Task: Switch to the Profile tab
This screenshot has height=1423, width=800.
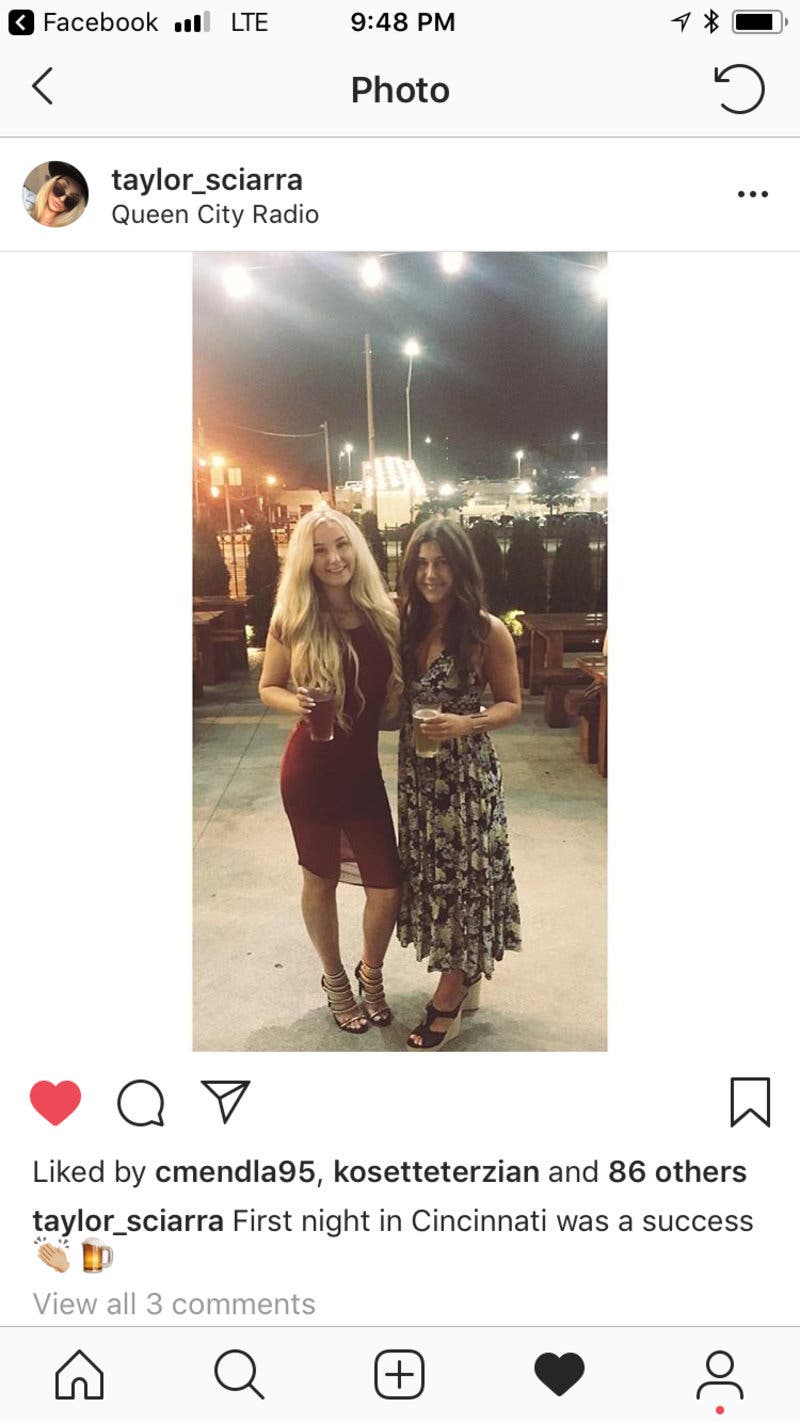Action: click(x=719, y=1377)
